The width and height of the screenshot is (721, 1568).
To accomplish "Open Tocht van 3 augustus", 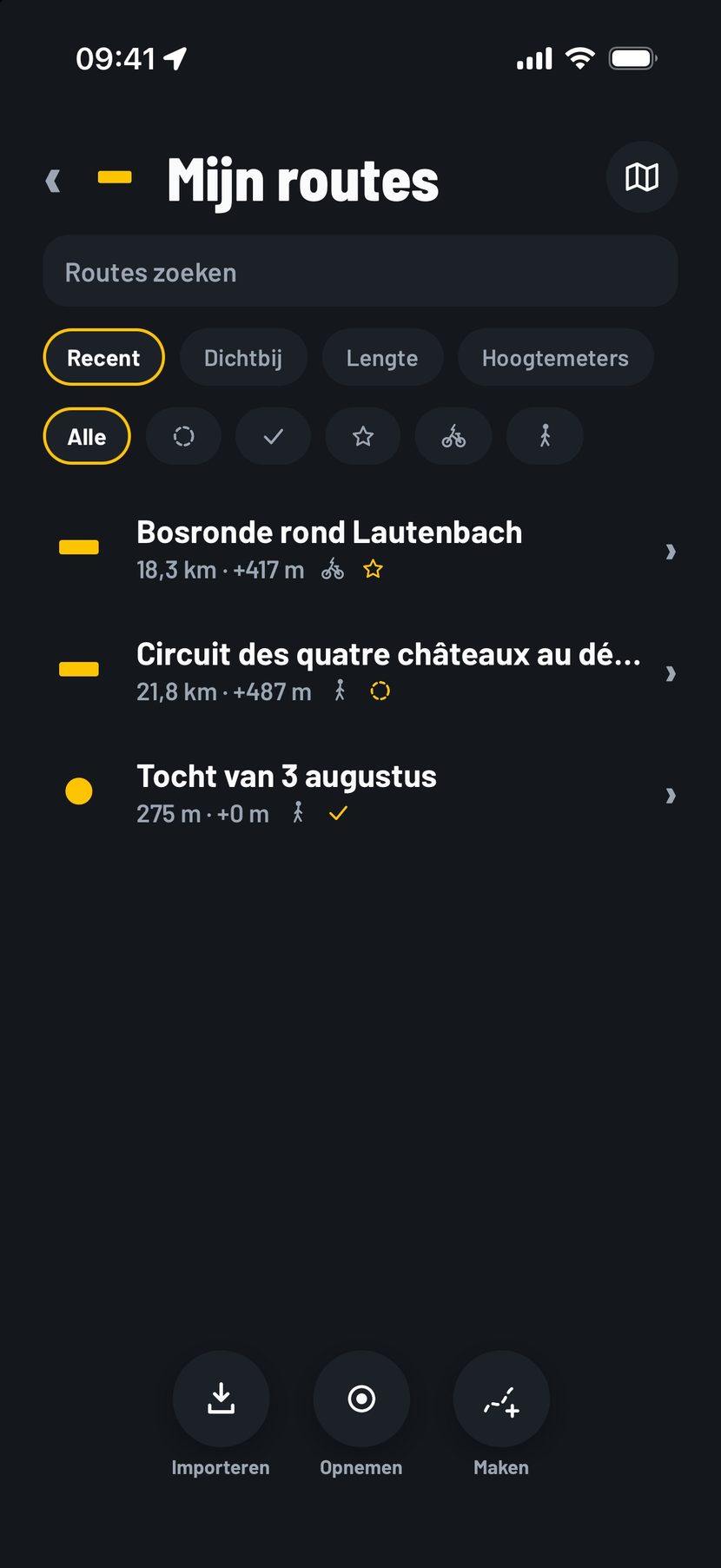I will 360,794.
